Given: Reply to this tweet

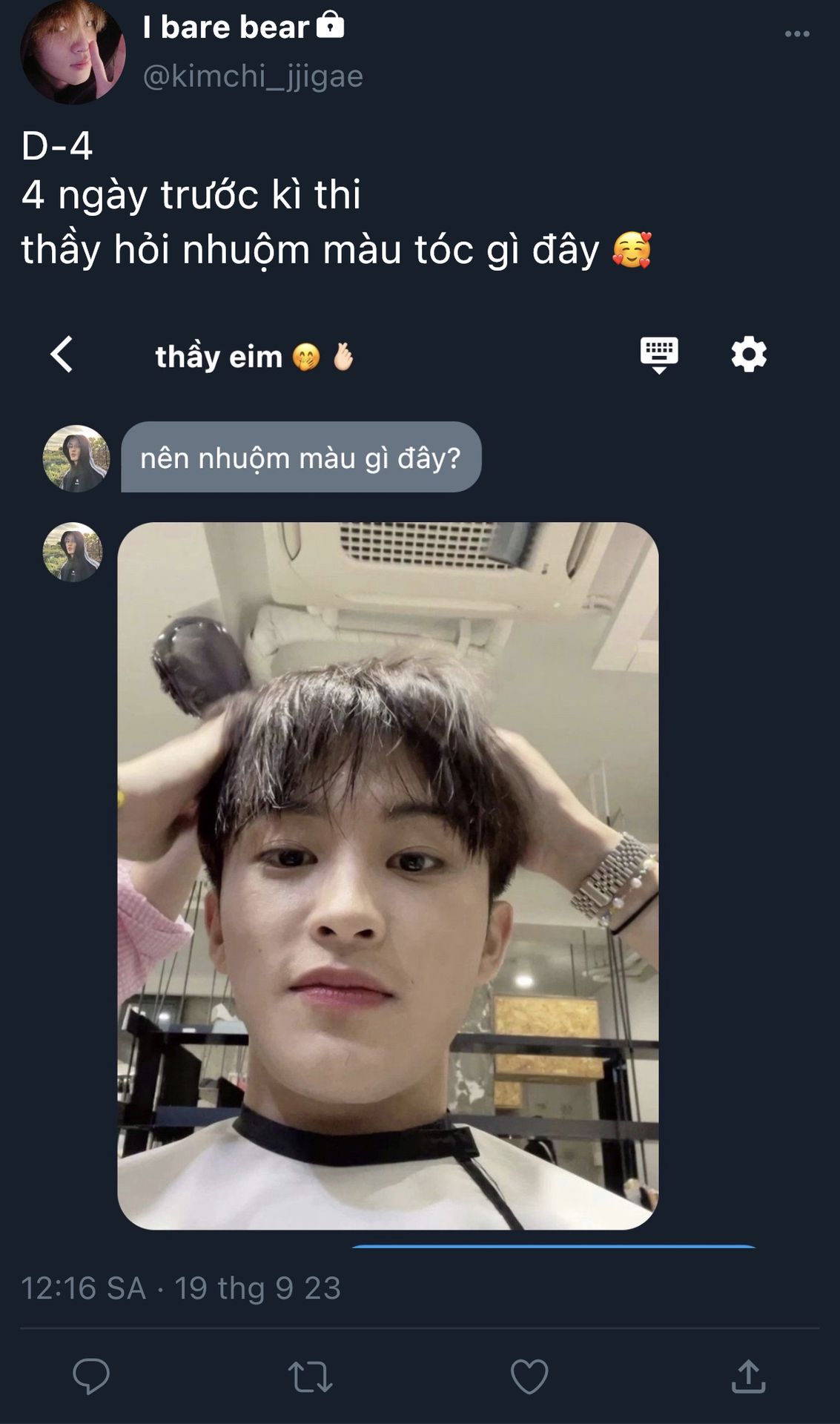Looking at the screenshot, I should click(x=91, y=1377).
